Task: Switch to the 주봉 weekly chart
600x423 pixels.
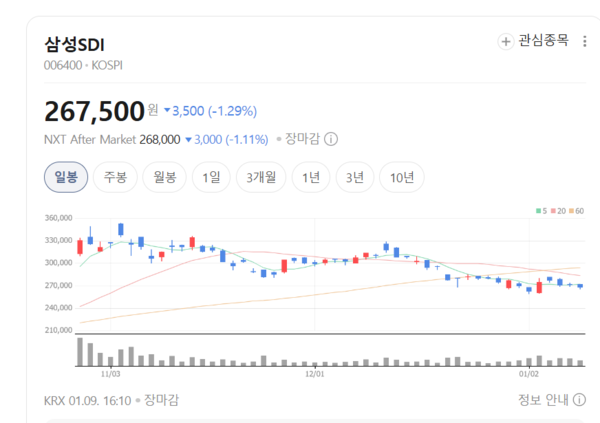Action: (x=115, y=178)
